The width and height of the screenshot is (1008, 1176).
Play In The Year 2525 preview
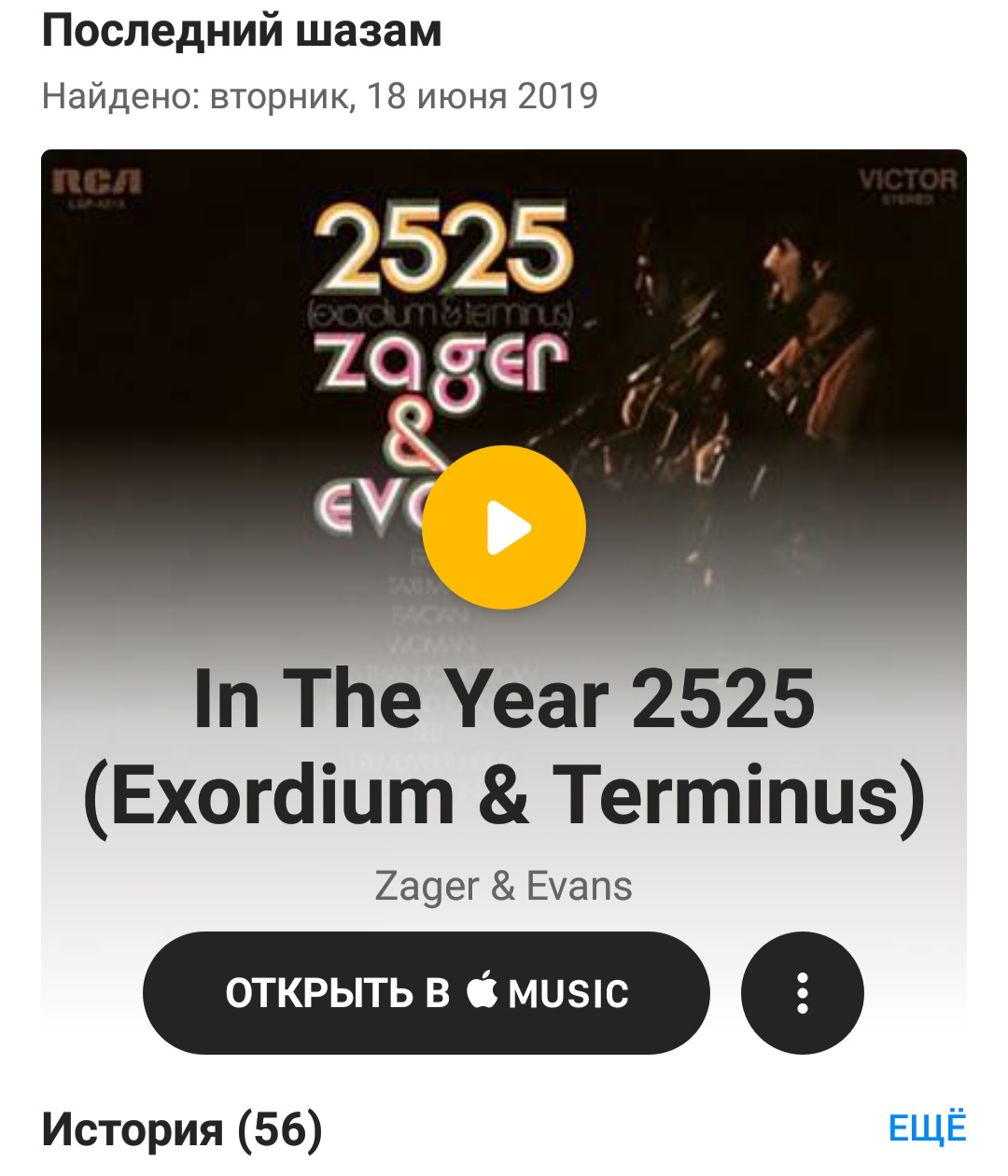pyautogui.click(x=504, y=528)
